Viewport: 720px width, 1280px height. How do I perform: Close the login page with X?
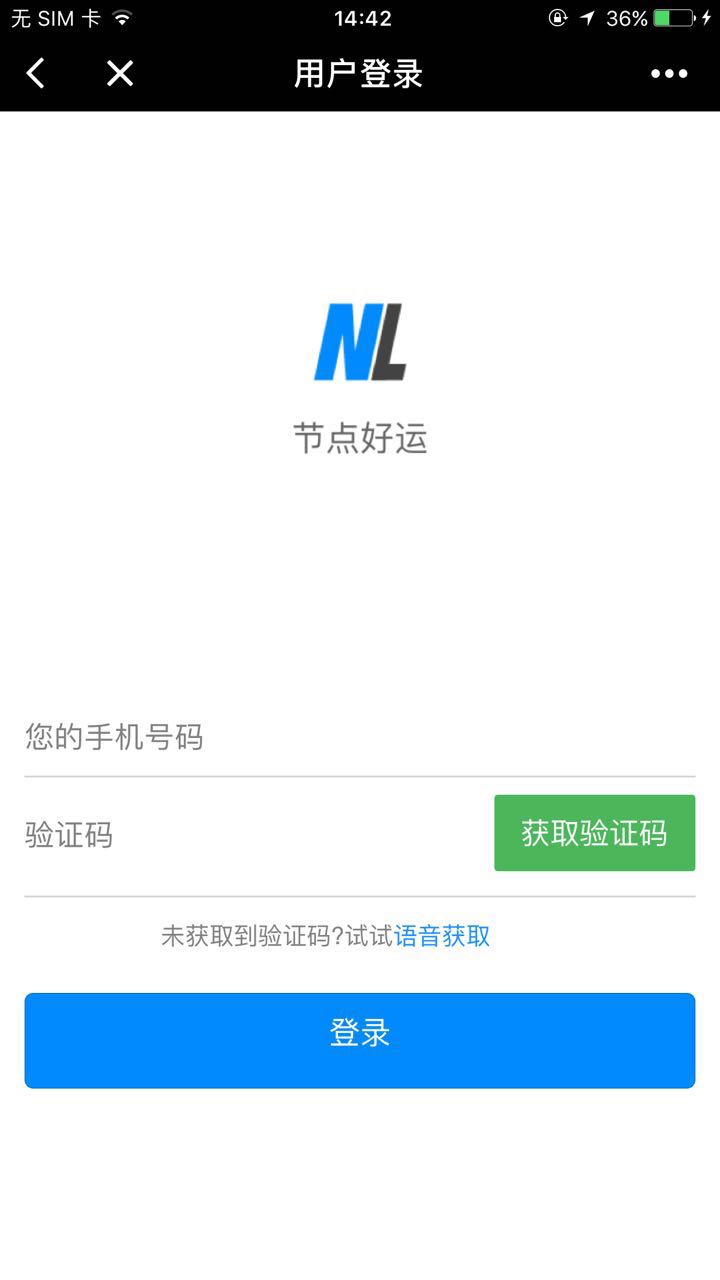click(x=120, y=73)
